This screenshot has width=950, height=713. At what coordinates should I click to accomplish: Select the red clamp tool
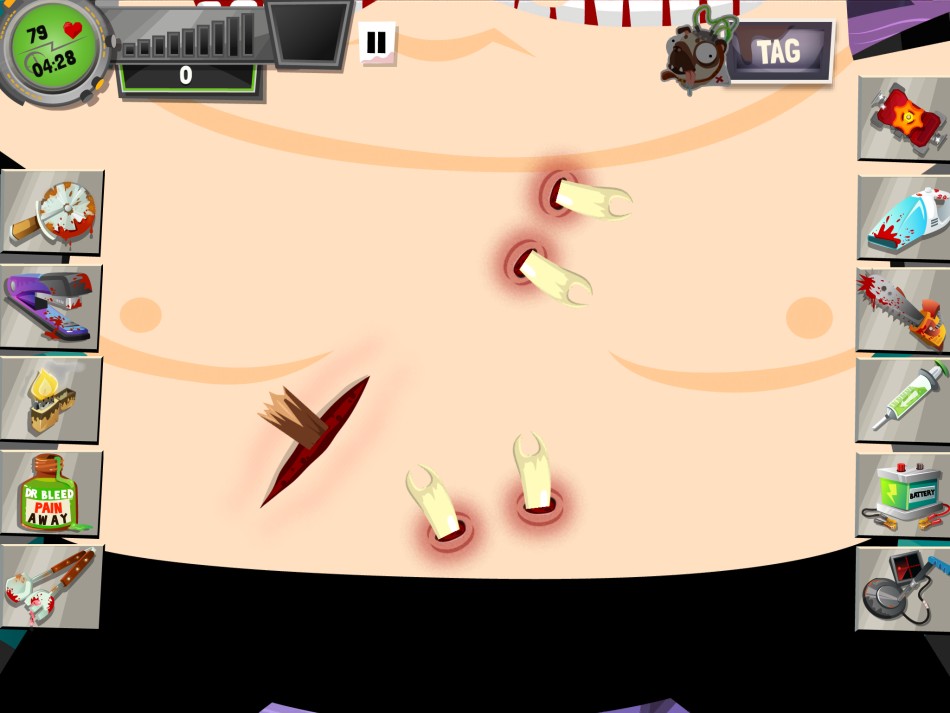(903, 118)
